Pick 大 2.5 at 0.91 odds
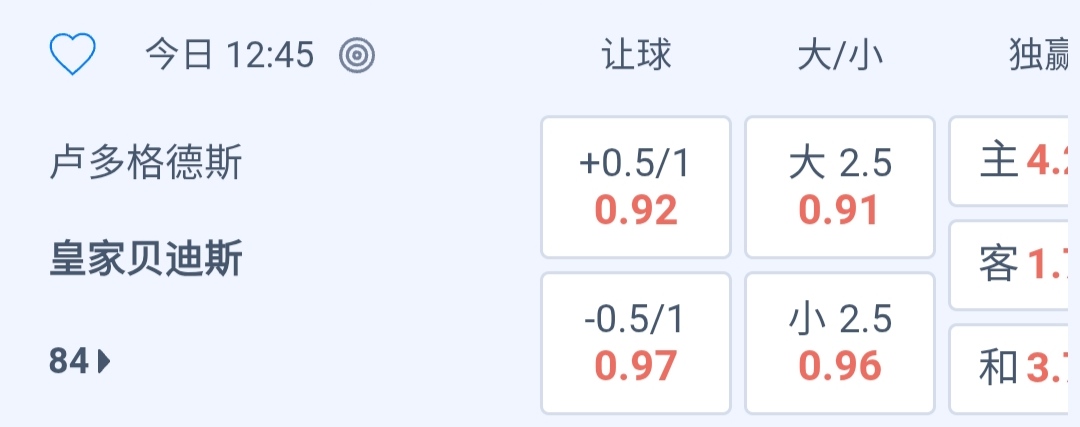This screenshot has height=427, width=1080. [x=840, y=187]
